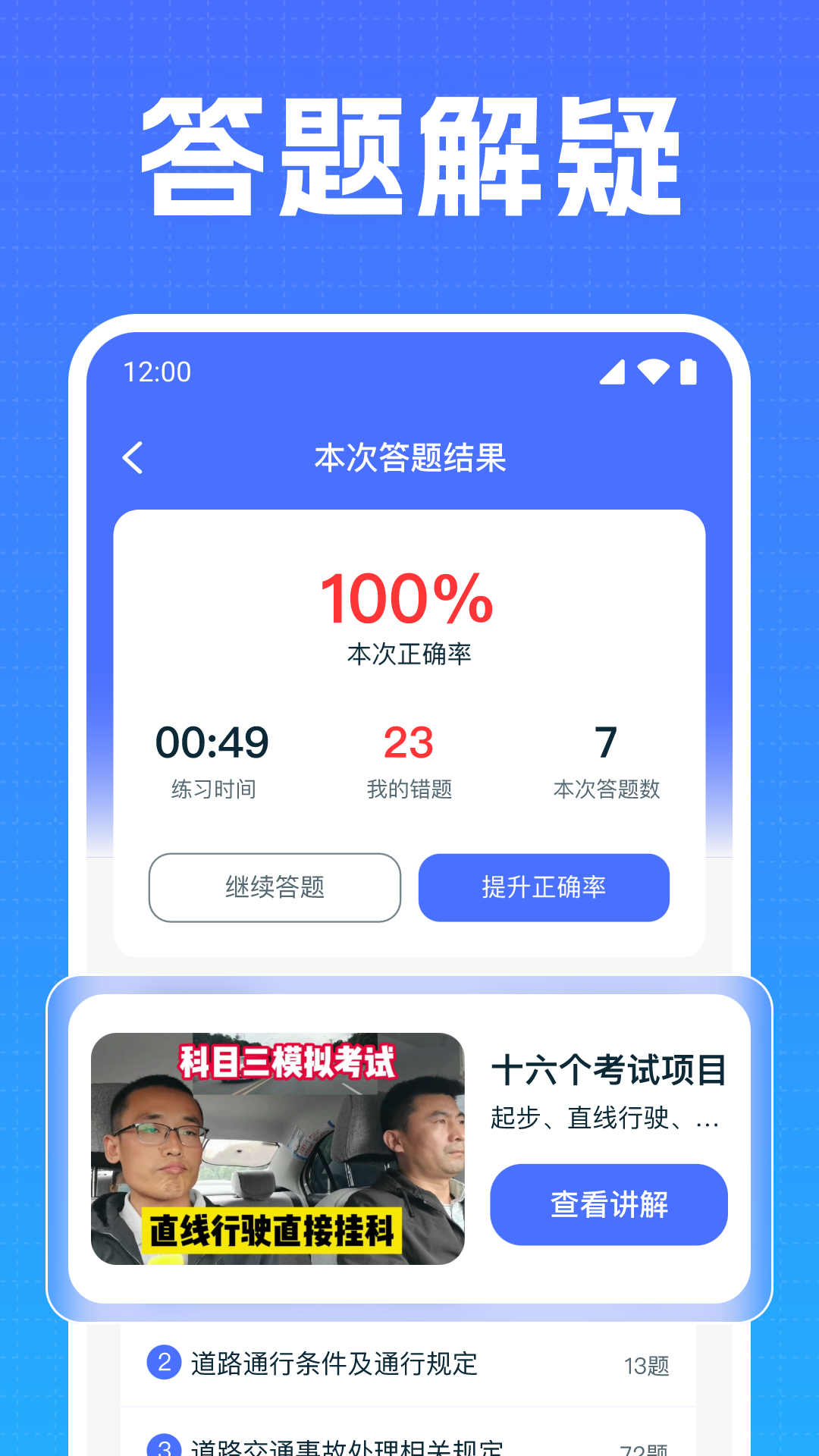Viewport: 819px width, 1456px height.
Task: Tap the battery icon in status bar
Action: (x=689, y=372)
